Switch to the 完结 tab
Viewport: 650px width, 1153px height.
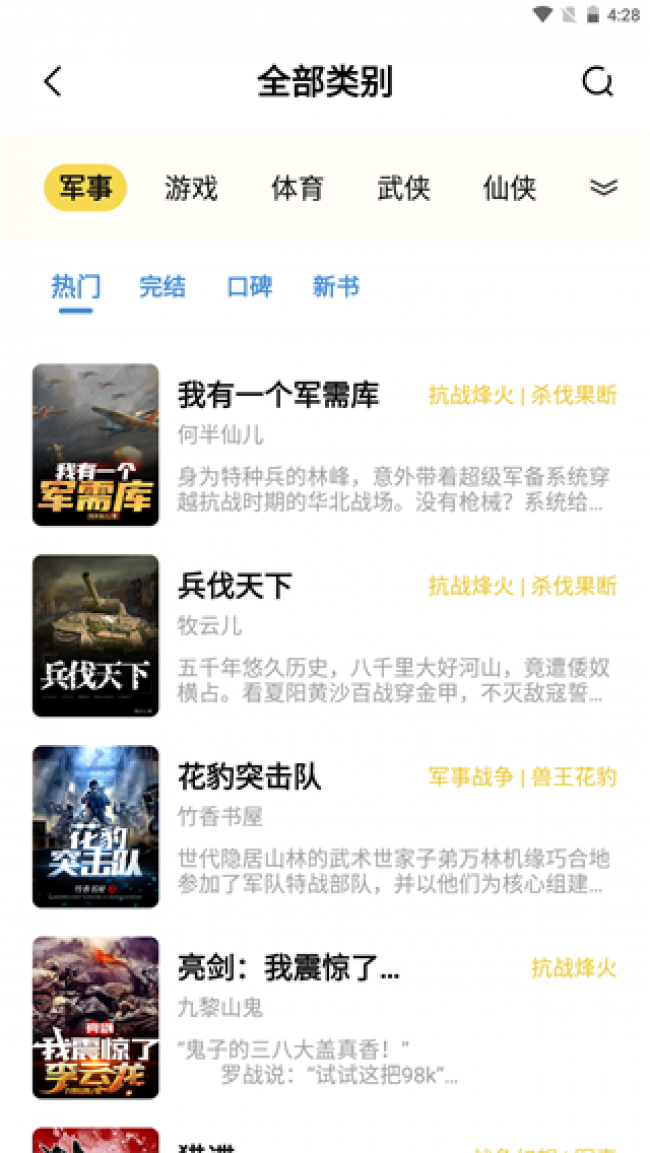point(162,287)
